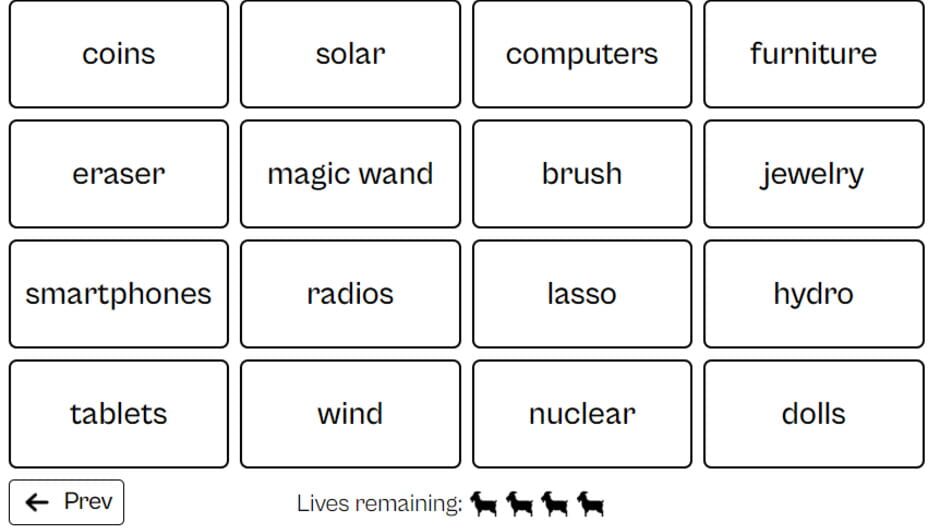Pick the 'nuclear' tile
940x529 pixels.
(582, 414)
